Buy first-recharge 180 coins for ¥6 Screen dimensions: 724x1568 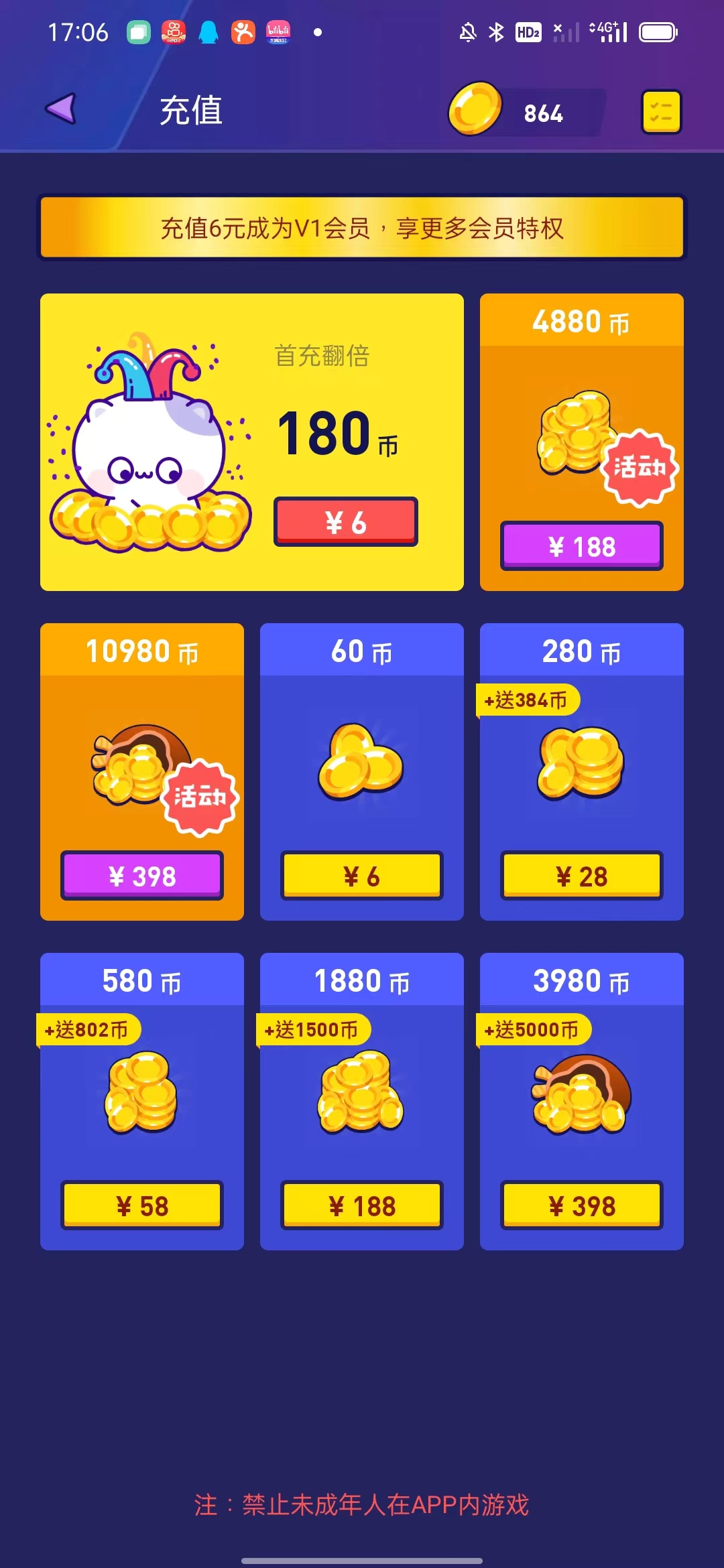pyautogui.click(x=345, y=522)
